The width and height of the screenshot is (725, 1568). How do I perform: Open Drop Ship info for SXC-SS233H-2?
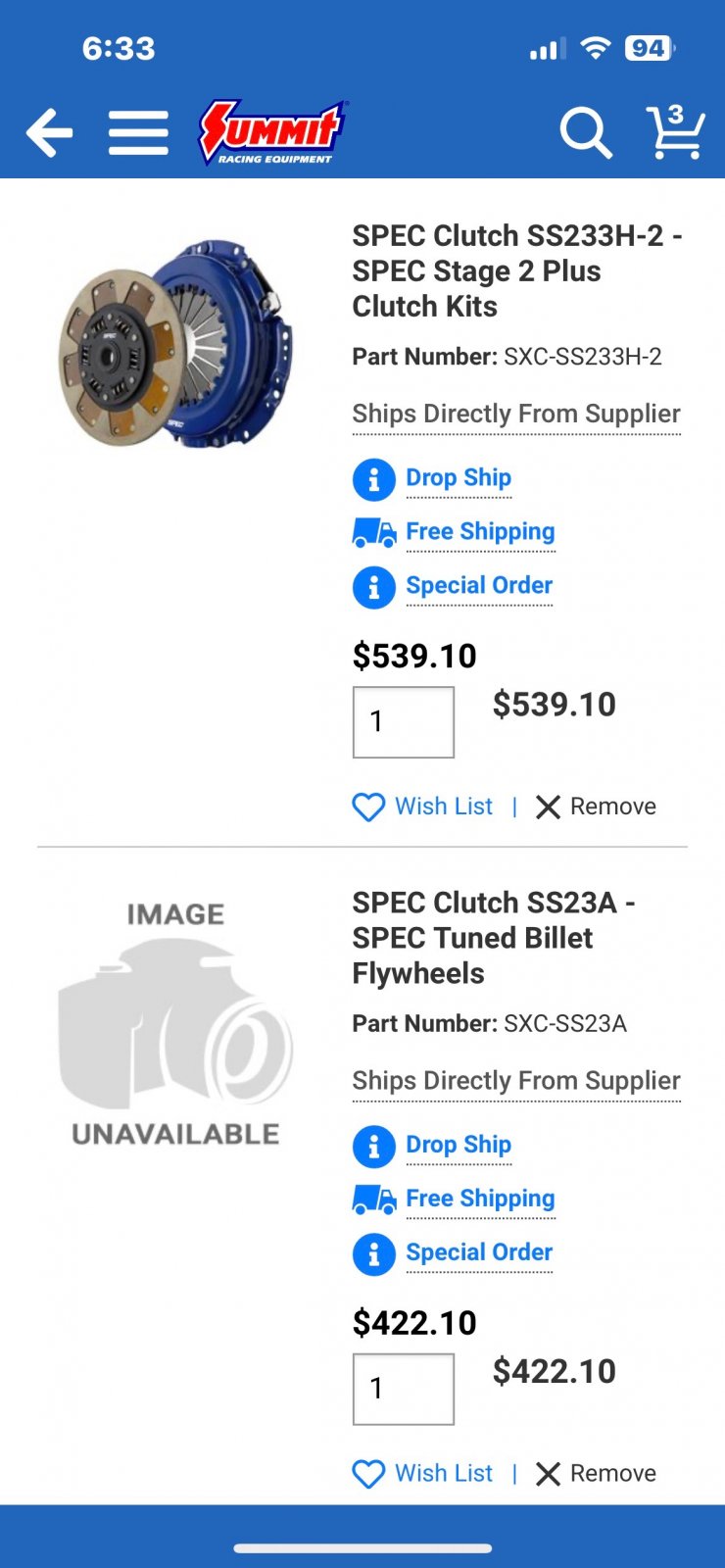click(459, 478)
